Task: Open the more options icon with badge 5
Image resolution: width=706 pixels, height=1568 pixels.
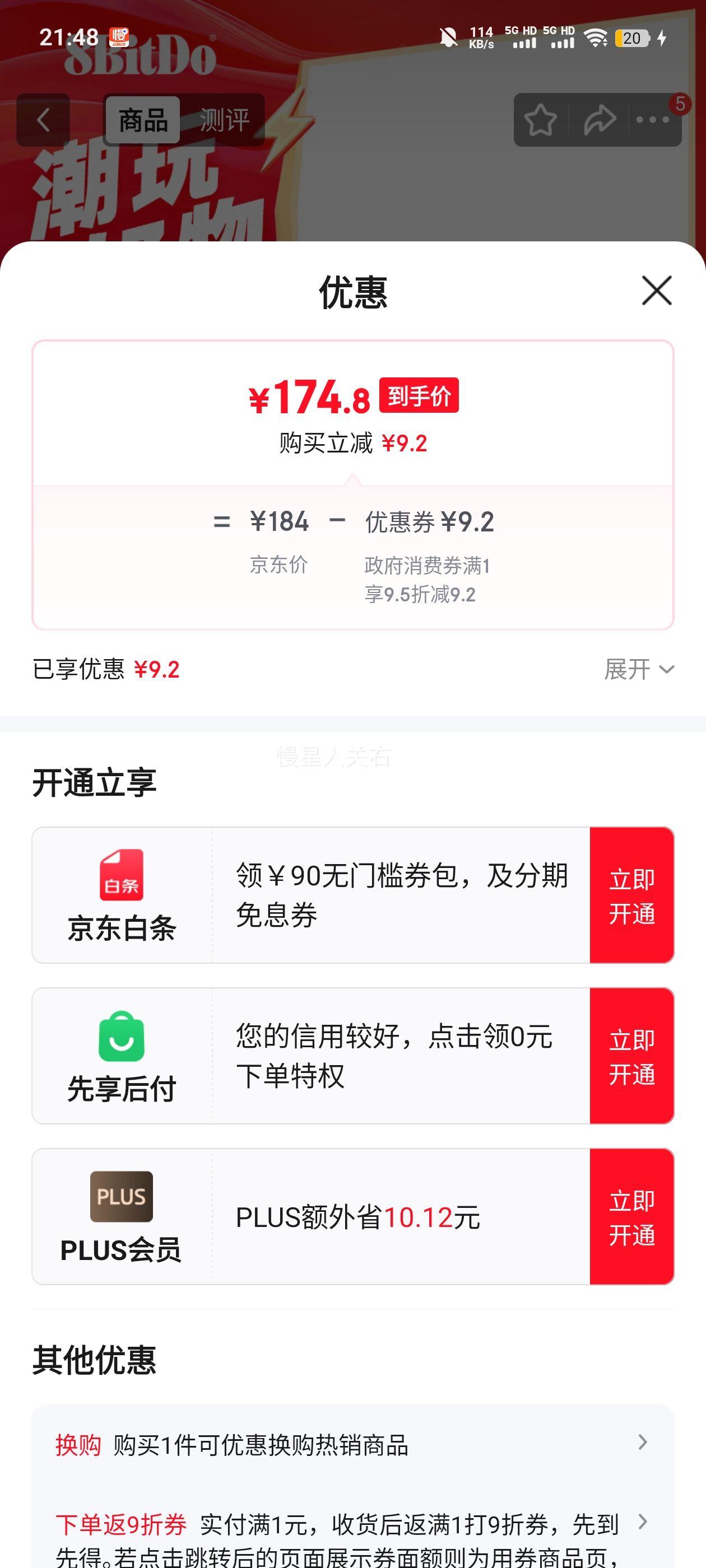Action: [653, 119]
